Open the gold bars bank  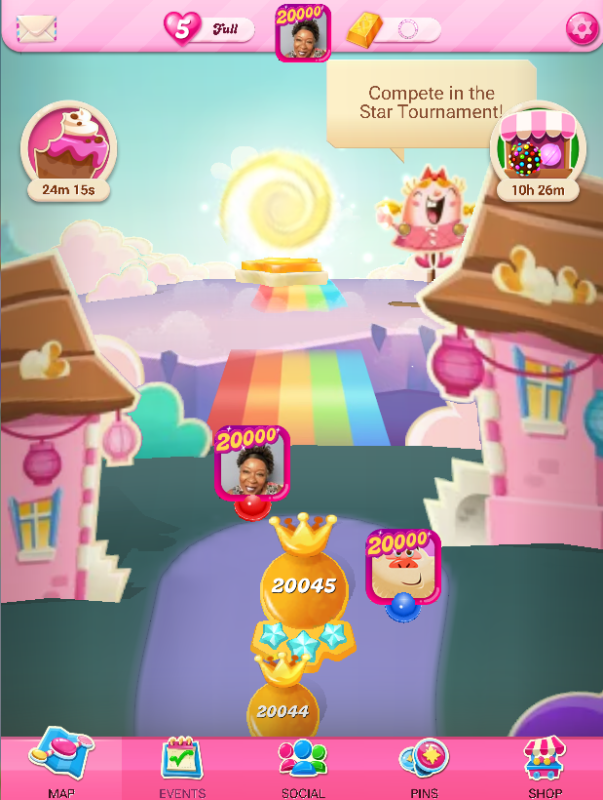tap(393, 30)
